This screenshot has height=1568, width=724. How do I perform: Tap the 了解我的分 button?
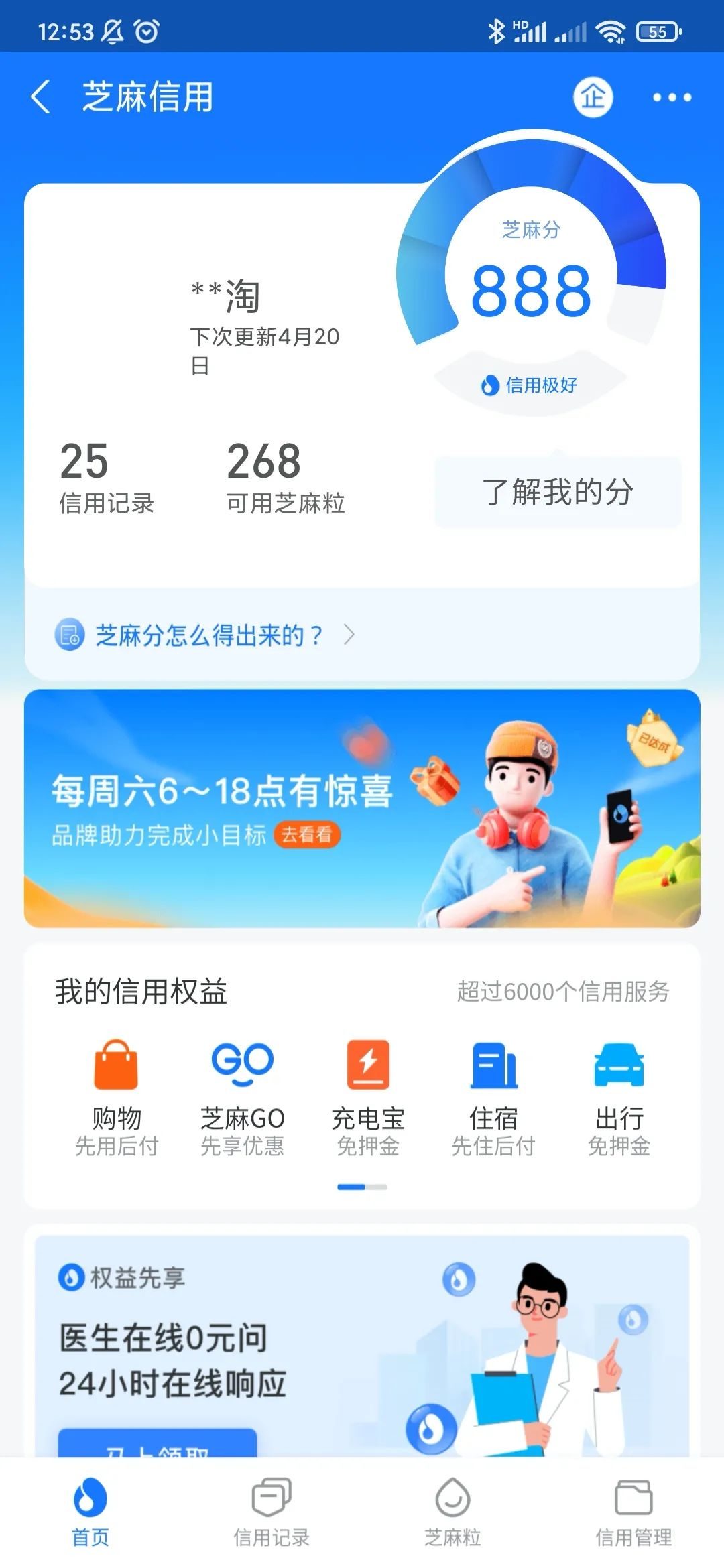coord(558,493)
